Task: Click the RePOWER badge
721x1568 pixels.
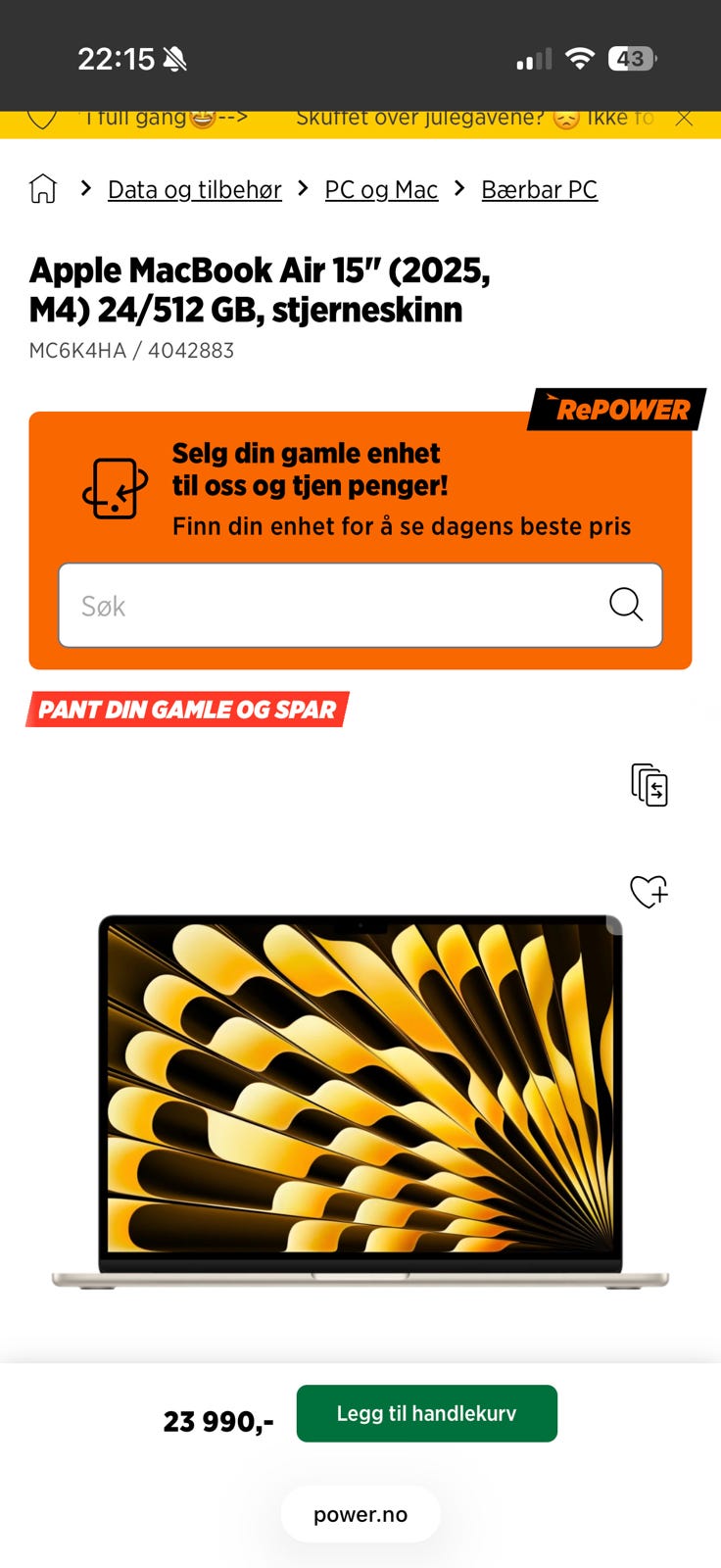Action: 617,410
